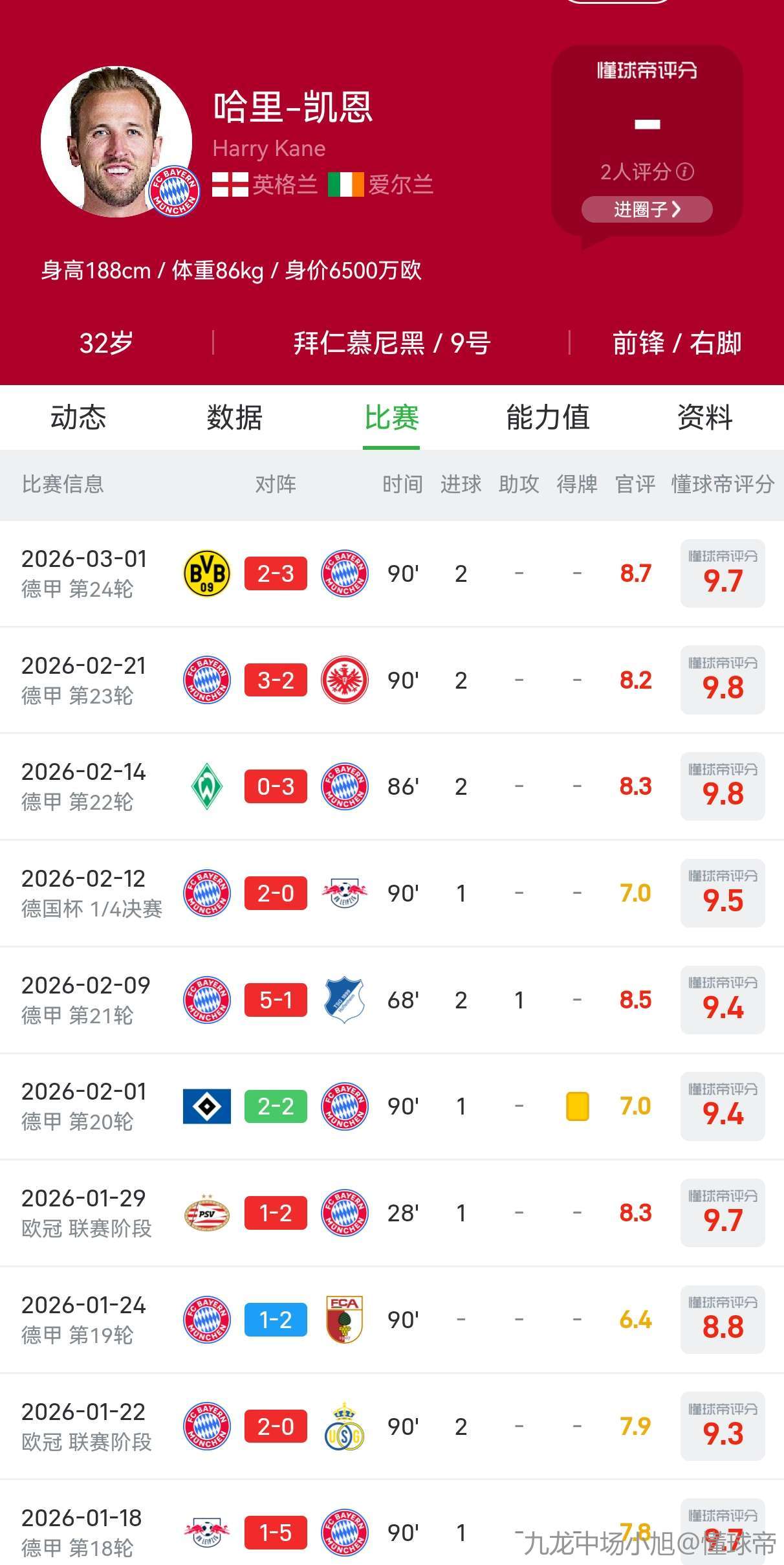Open the 2026-03-01 Dortmund vs Bayern match
784x1565 pixels.
pos(276,573)
